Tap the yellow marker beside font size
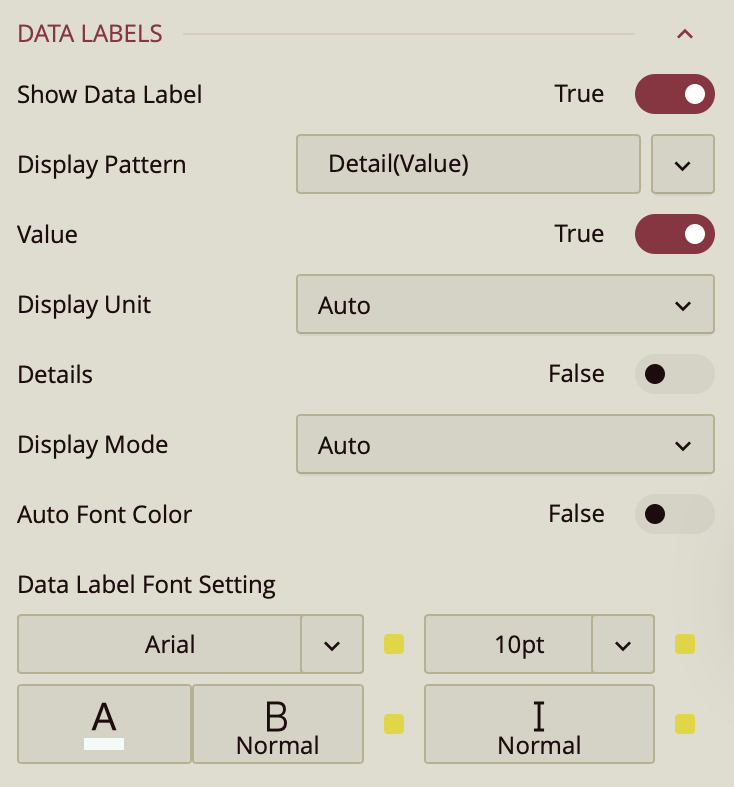 click(x=685, y=644)
